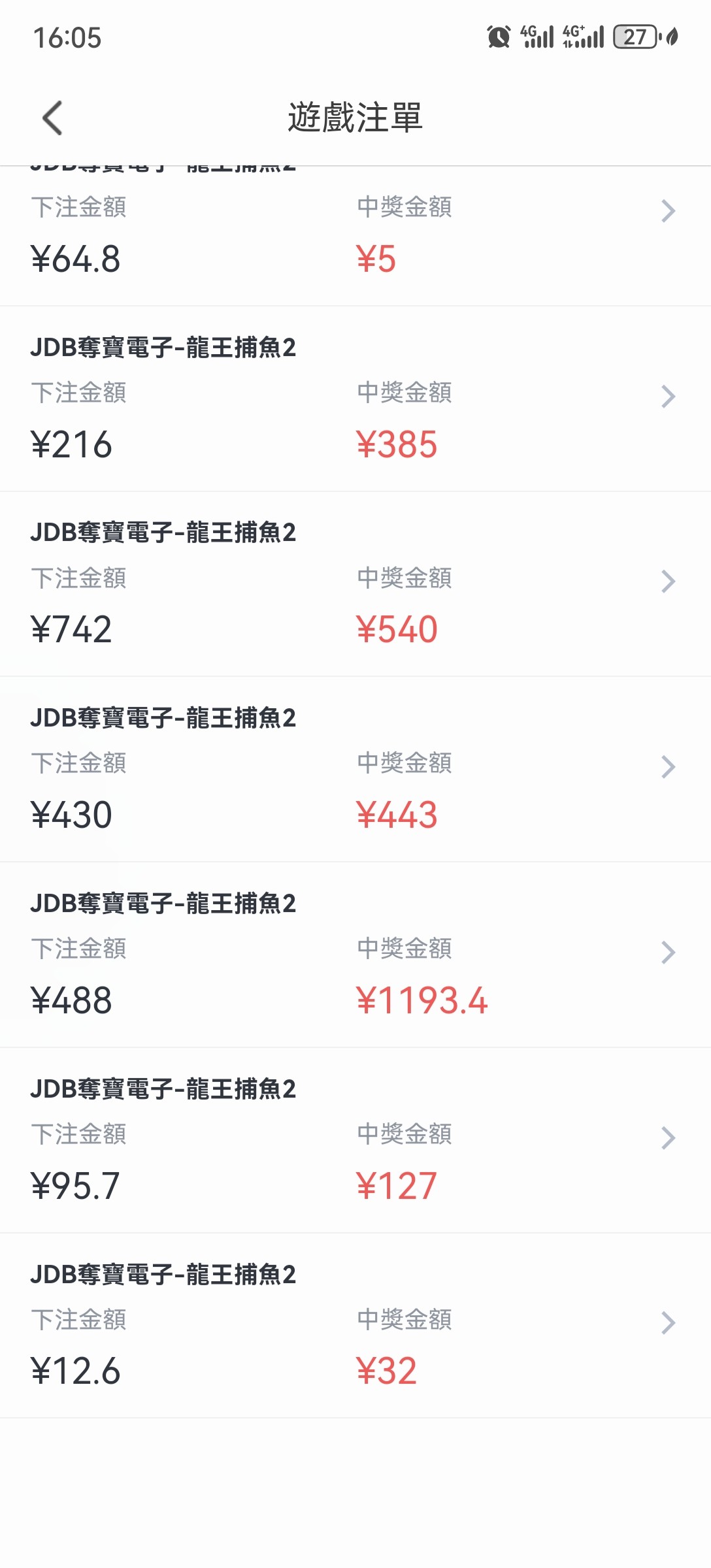The width and height of the screenshot is (711, 1568).
Task: View details of the ¥216 bet
Action: pyautogui.click(x=355, y=399)
